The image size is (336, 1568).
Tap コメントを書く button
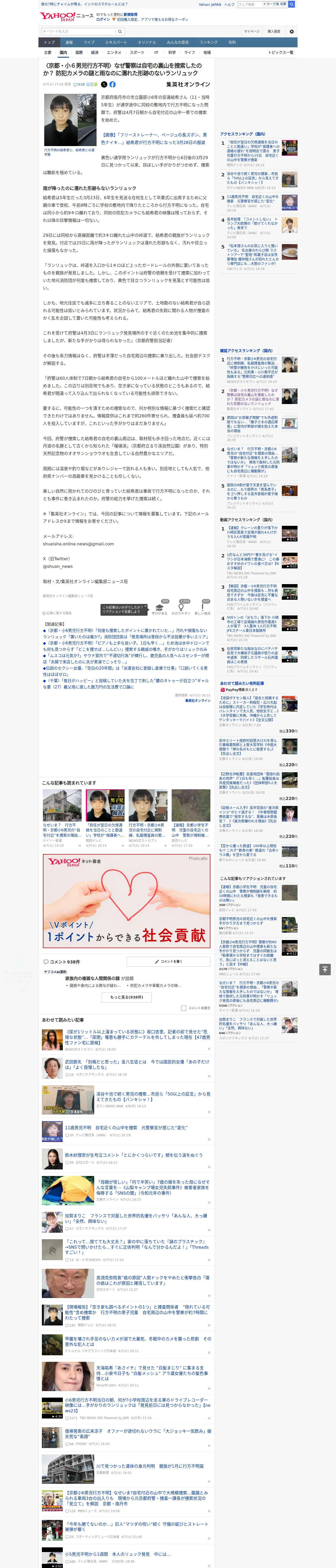pyautogui.click(x=168, y=961)
